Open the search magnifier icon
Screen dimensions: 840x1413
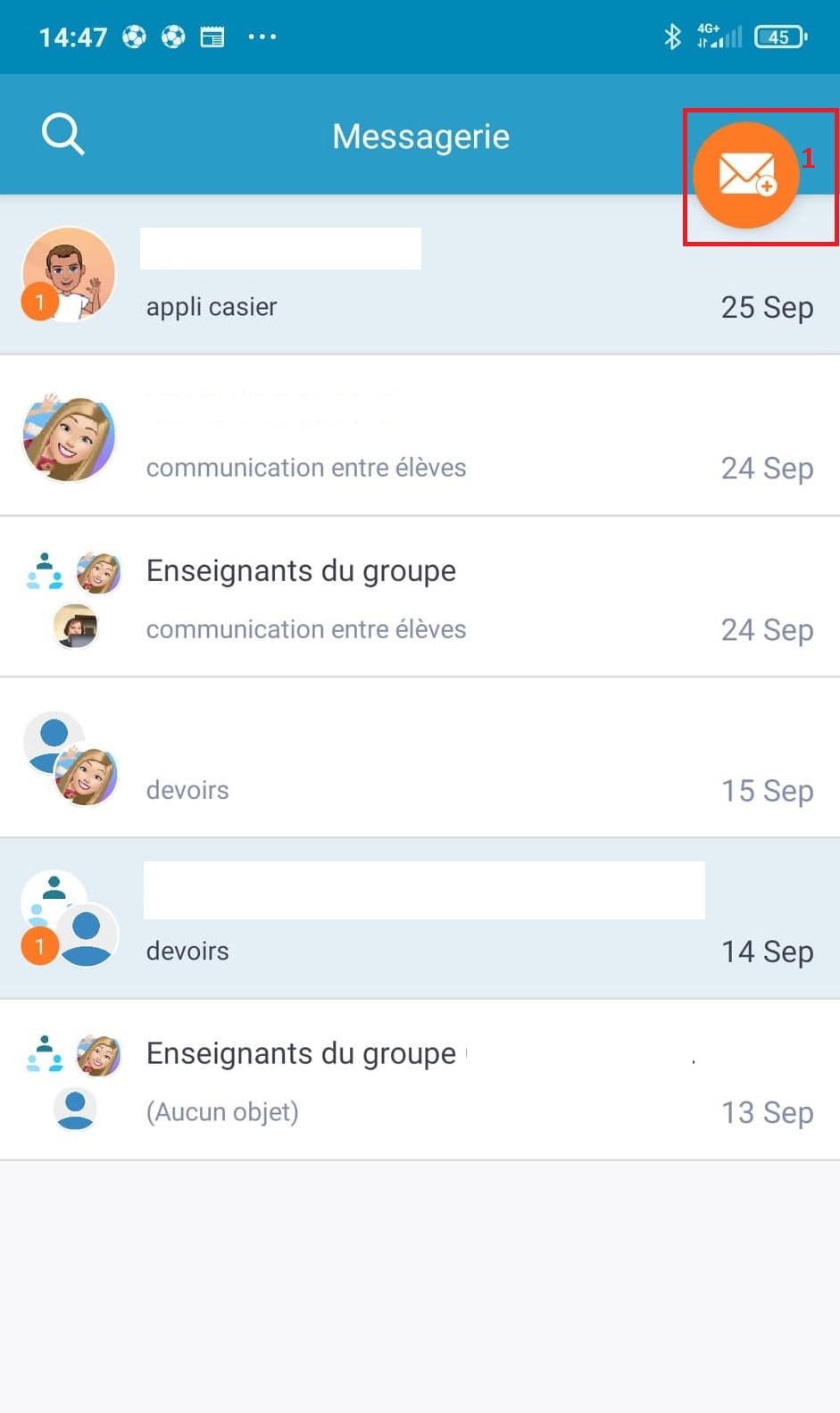(x=62, y=135)
